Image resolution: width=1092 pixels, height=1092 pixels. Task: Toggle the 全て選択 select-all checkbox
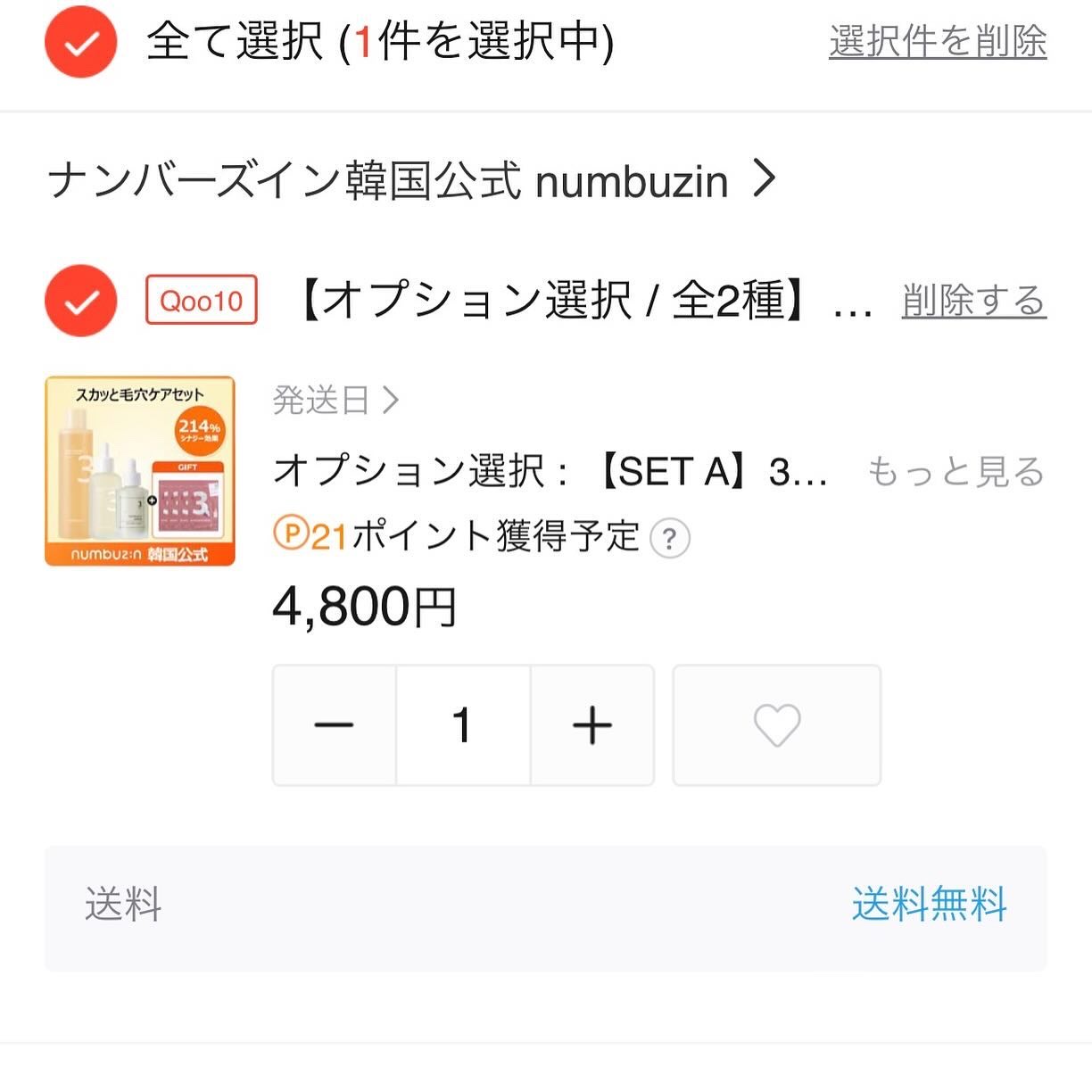click(x=81, y=42)
